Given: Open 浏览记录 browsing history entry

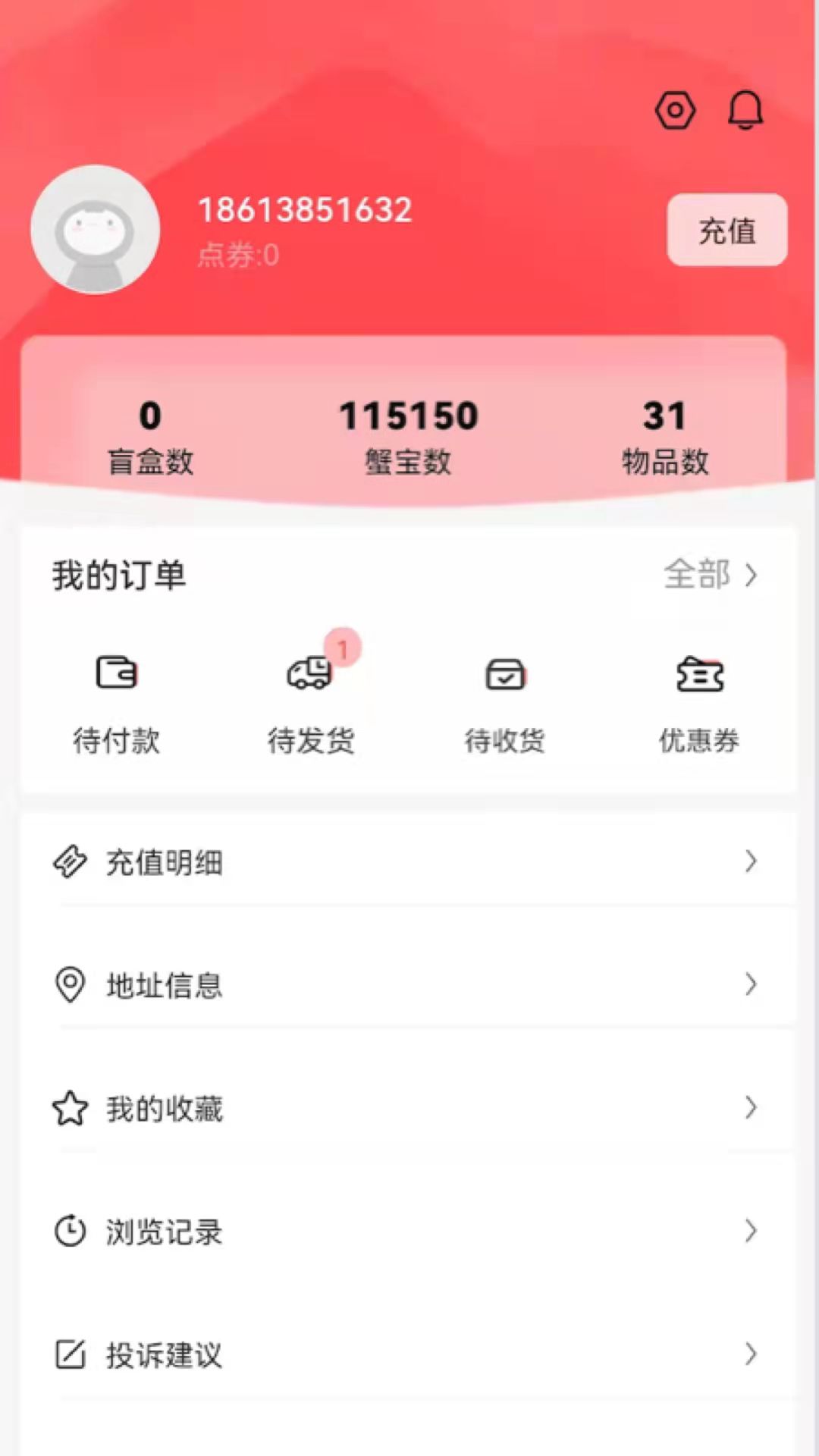Looking at the screenshot, I should tap(163, 1232).
